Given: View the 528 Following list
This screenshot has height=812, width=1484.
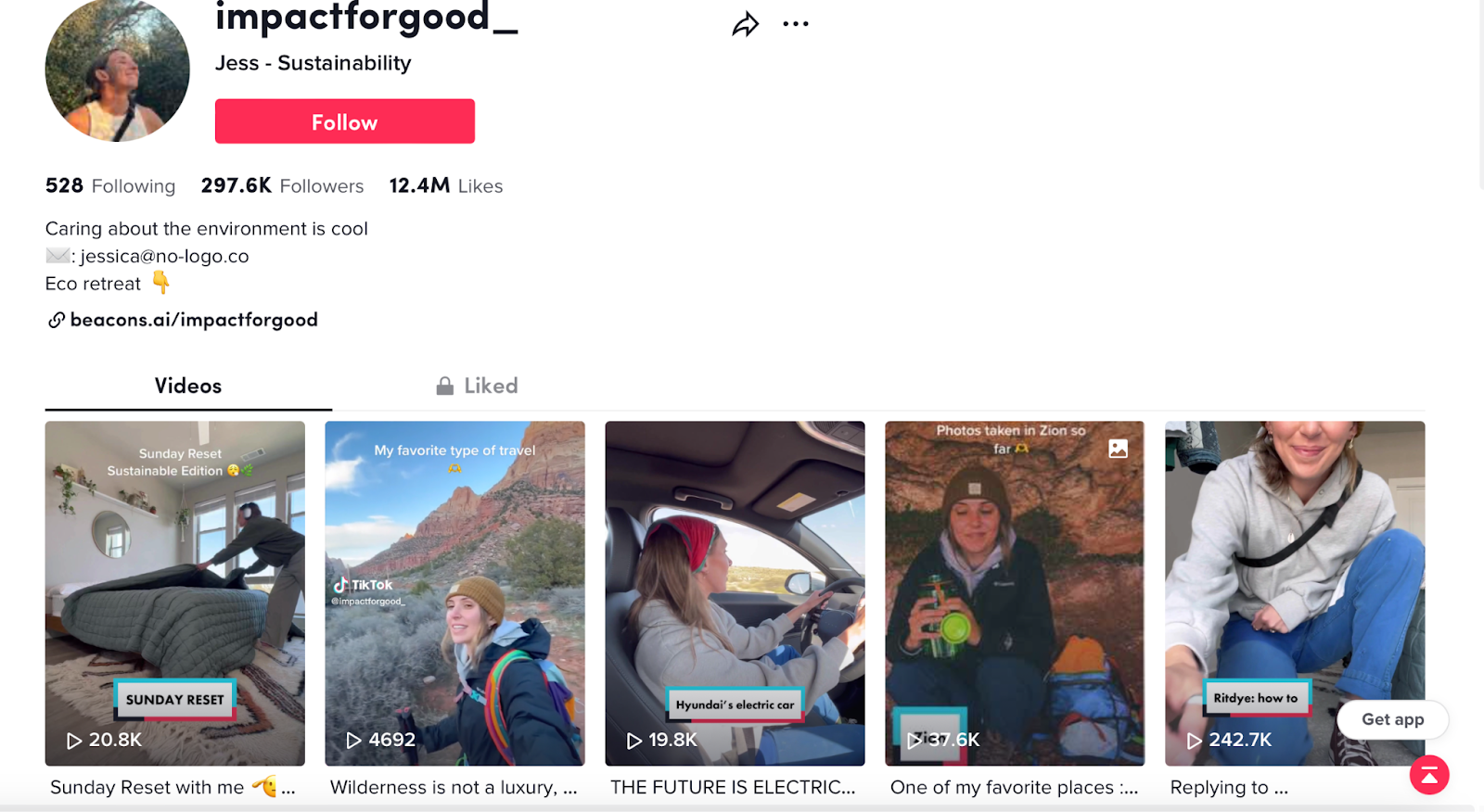Looking at the screenshot, I should click(110, 186).
